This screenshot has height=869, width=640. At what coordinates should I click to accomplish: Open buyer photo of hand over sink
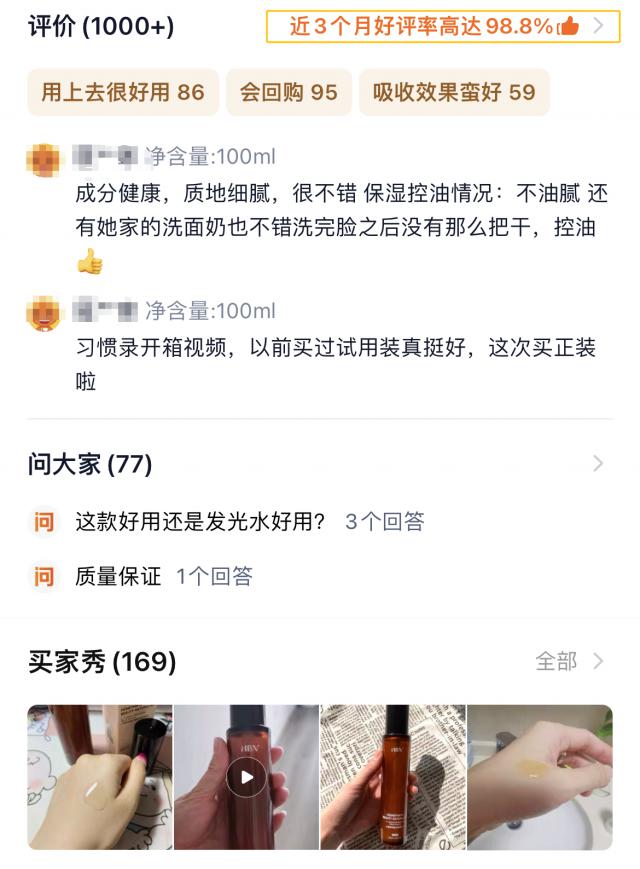click(539, 777)
